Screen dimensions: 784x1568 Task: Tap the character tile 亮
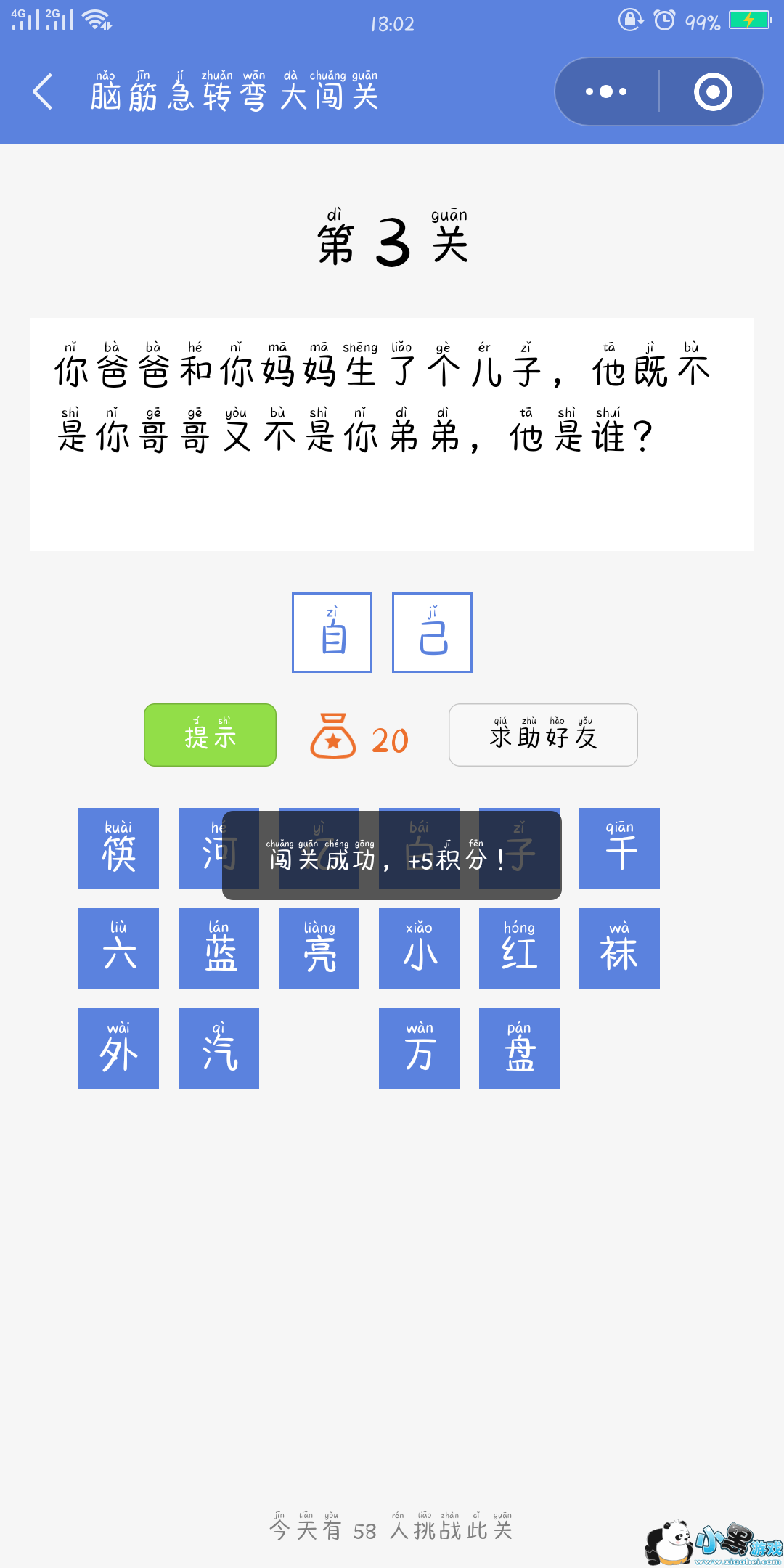(x=319, y=948)
